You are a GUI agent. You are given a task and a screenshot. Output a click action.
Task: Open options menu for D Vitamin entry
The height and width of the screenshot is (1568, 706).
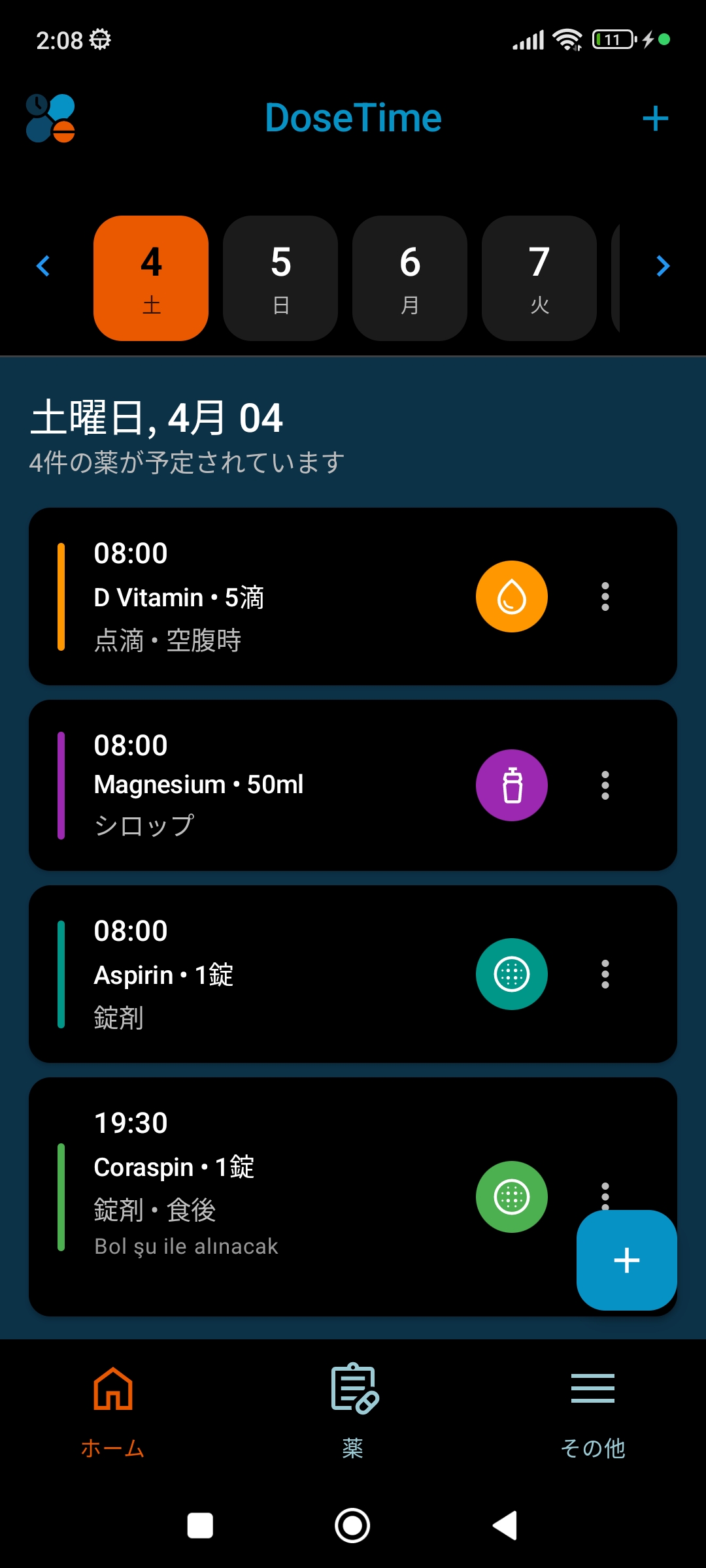pyautogui.click(x=605, y=596)
